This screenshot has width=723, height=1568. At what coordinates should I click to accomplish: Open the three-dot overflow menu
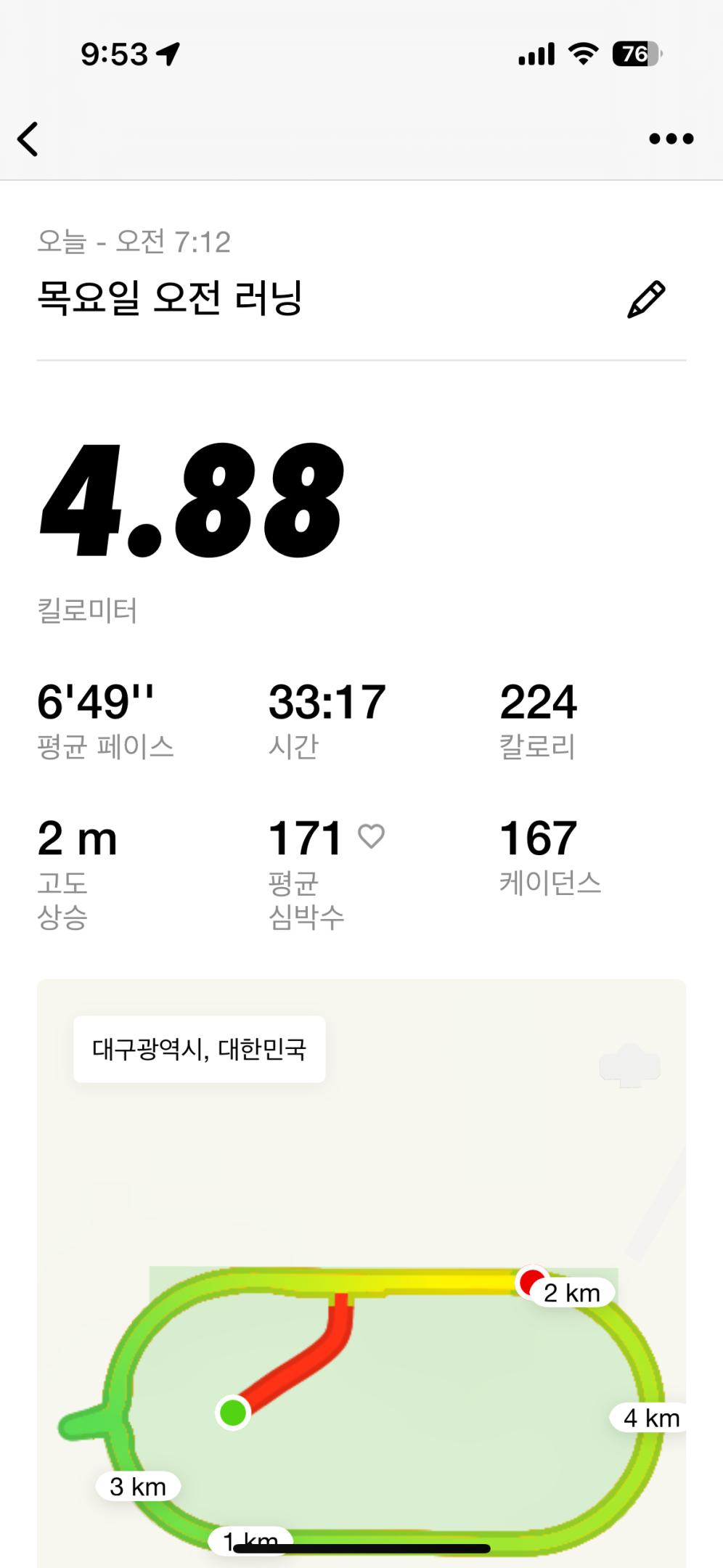point(671,139)
